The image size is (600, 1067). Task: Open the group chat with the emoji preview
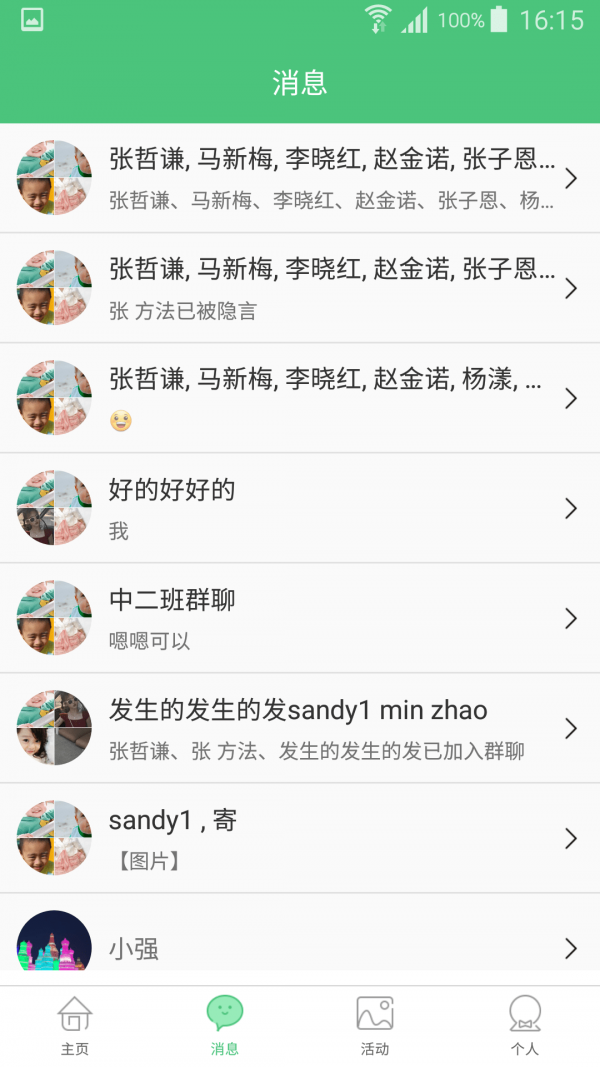point(300,399)
